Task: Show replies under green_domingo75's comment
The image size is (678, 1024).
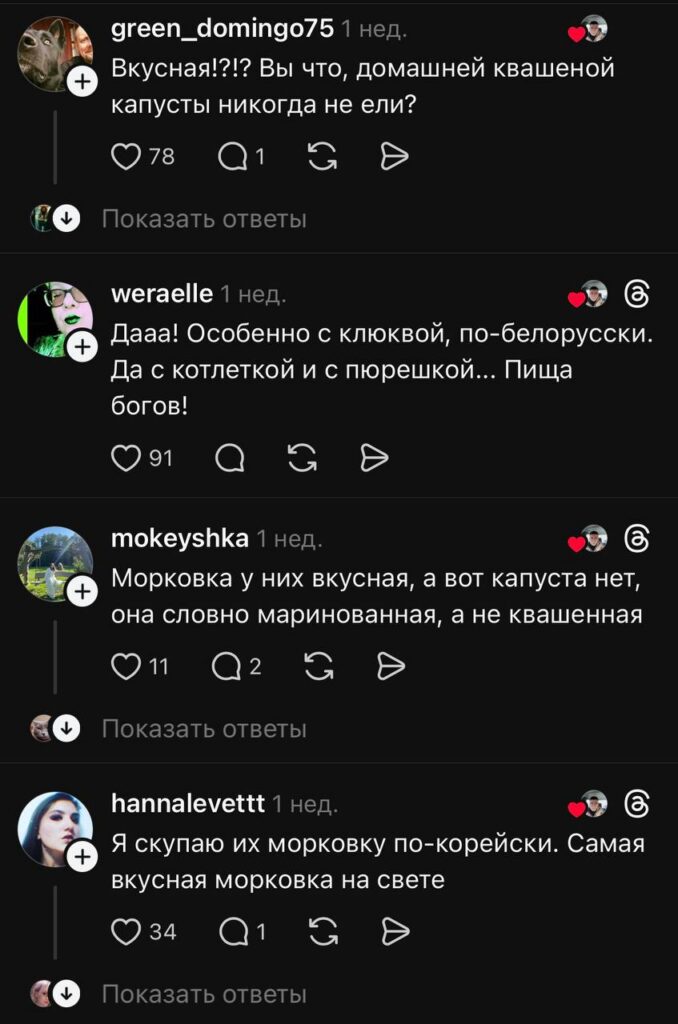Action: [x=204, y=218]
